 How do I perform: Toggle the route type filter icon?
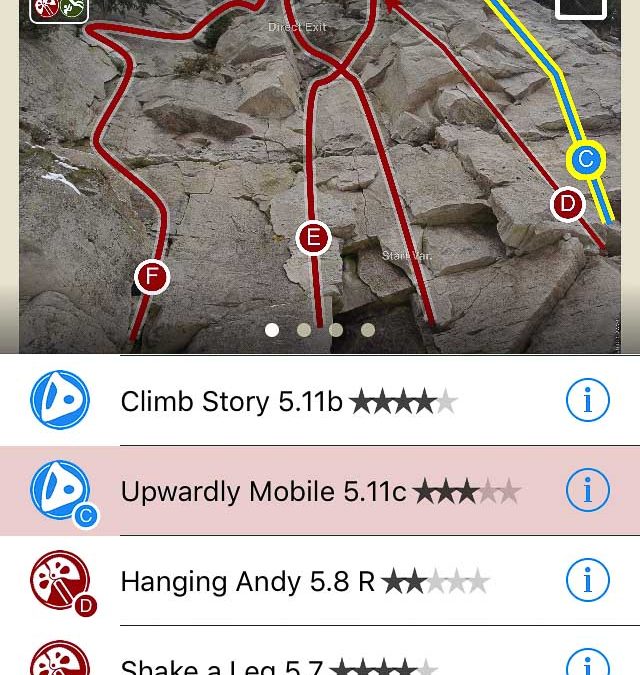click(x=59, y=9)
